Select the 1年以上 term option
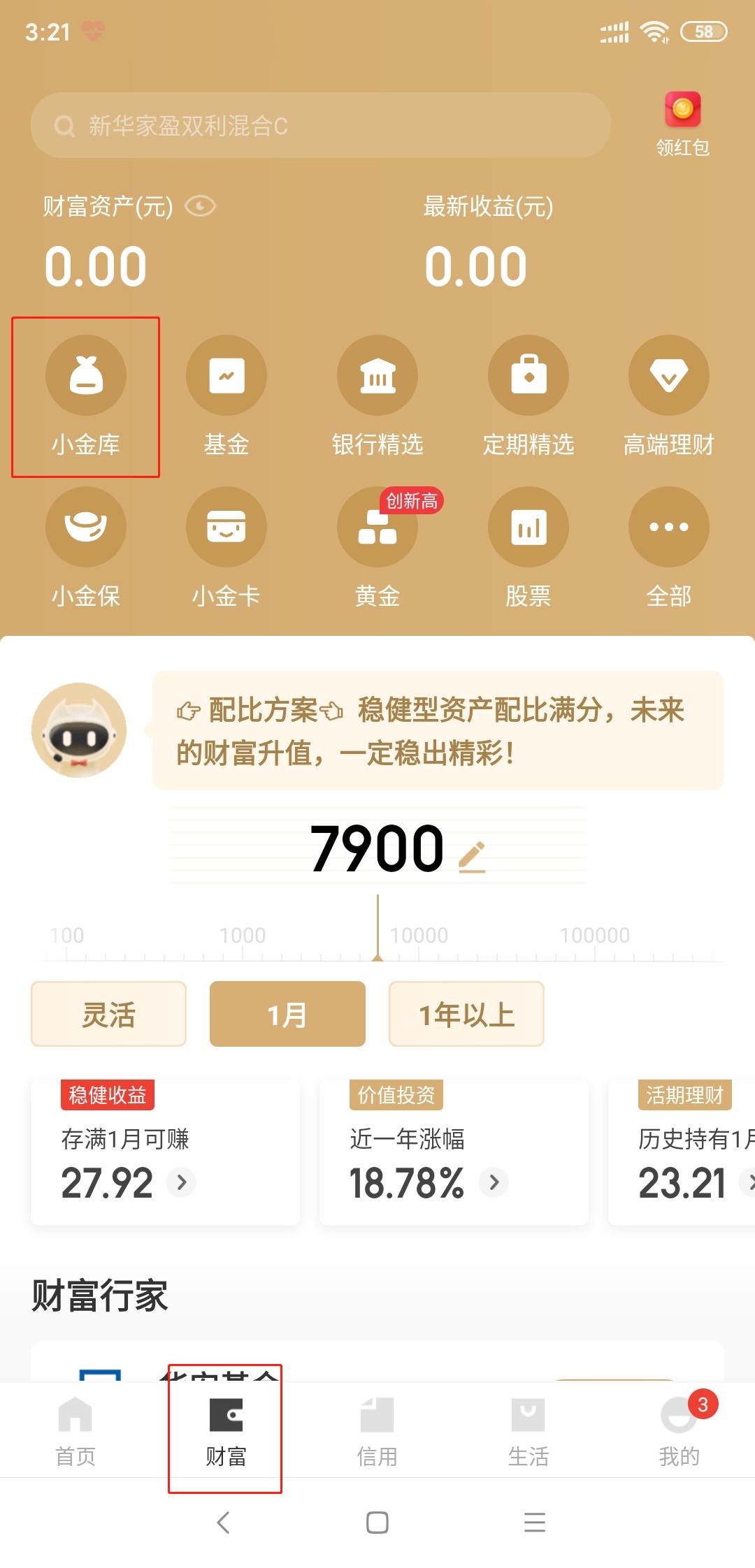Viewport: 755px width, 1568px height. (x=466, y=1015)
